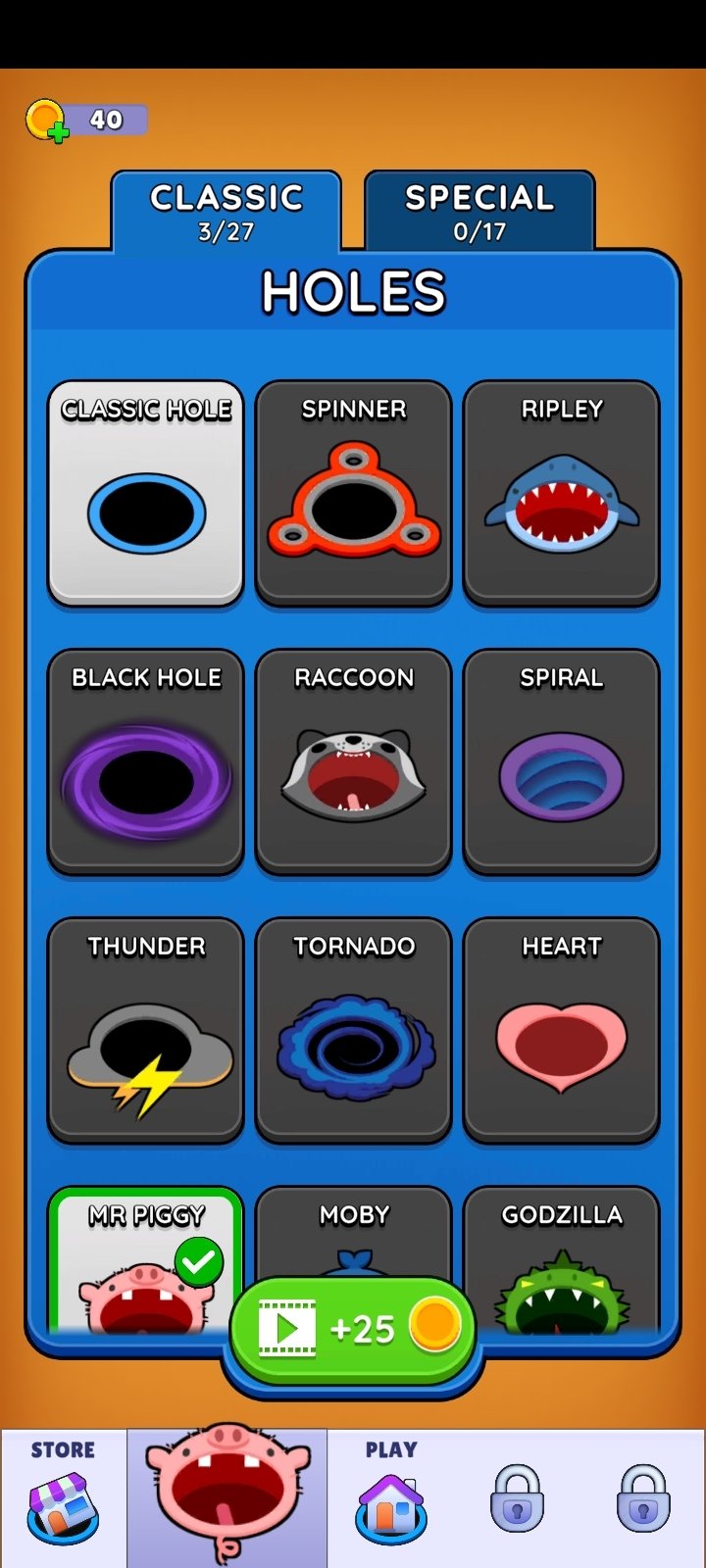Switch to the Special holes tab
Screen dimensions: 706x1568
coord(479,211)
